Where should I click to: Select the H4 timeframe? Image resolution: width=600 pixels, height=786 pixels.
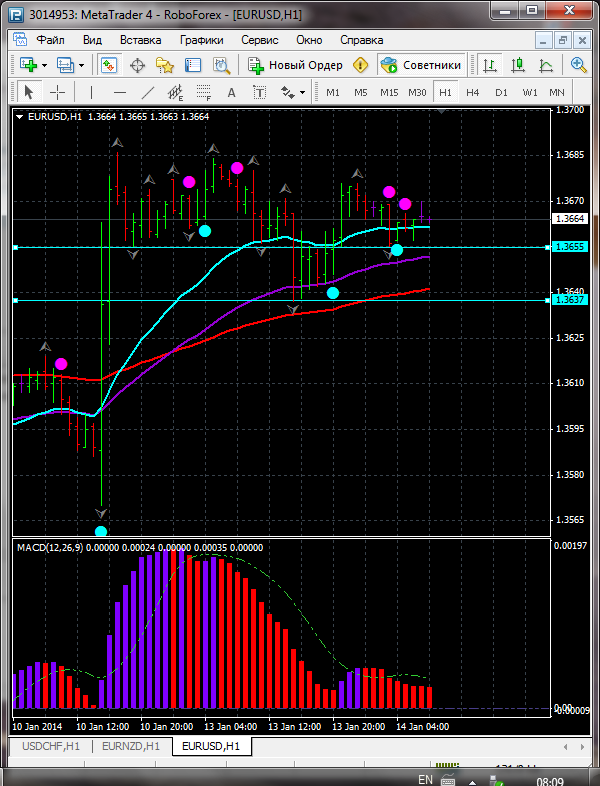(472, 92)
